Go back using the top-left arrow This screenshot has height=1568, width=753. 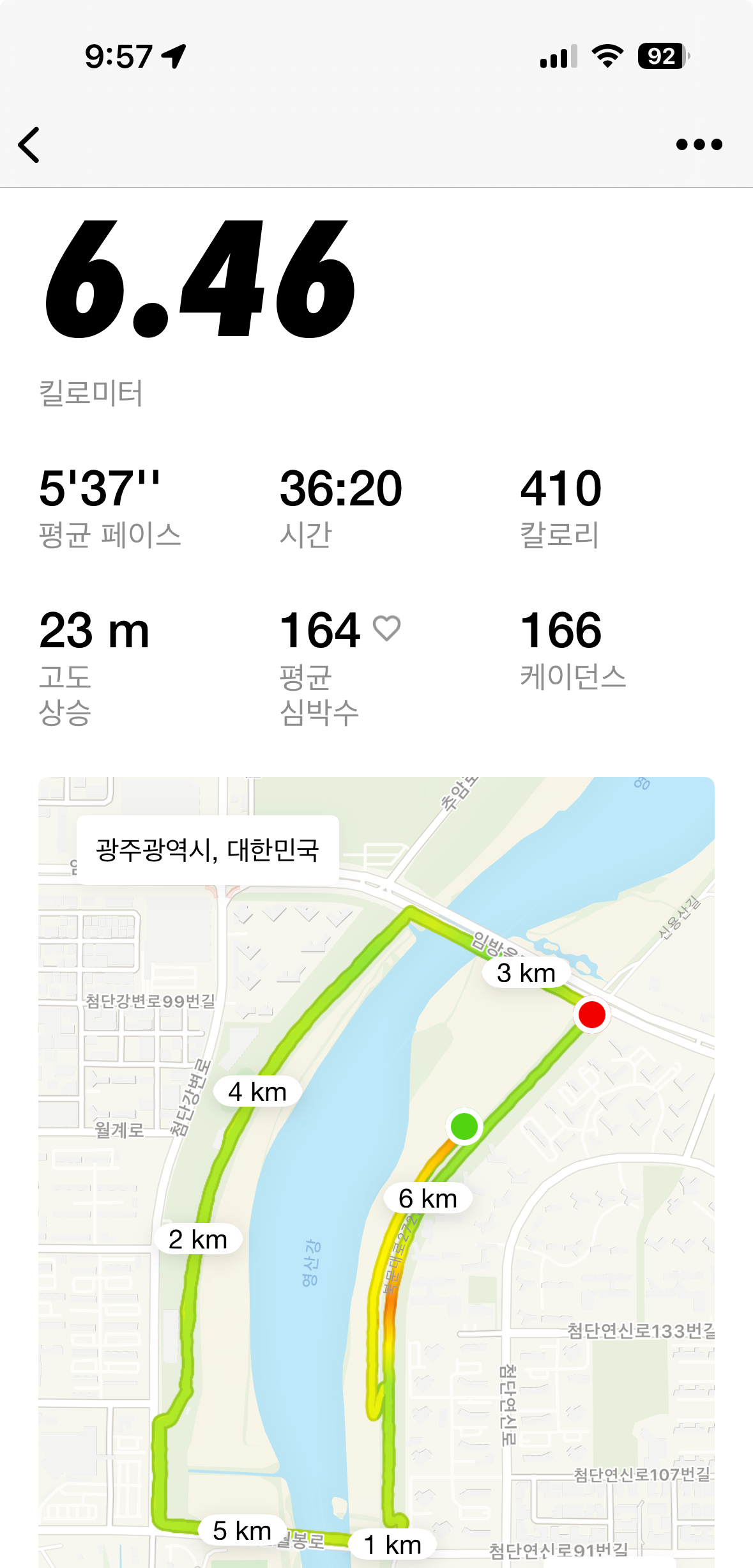29,144
